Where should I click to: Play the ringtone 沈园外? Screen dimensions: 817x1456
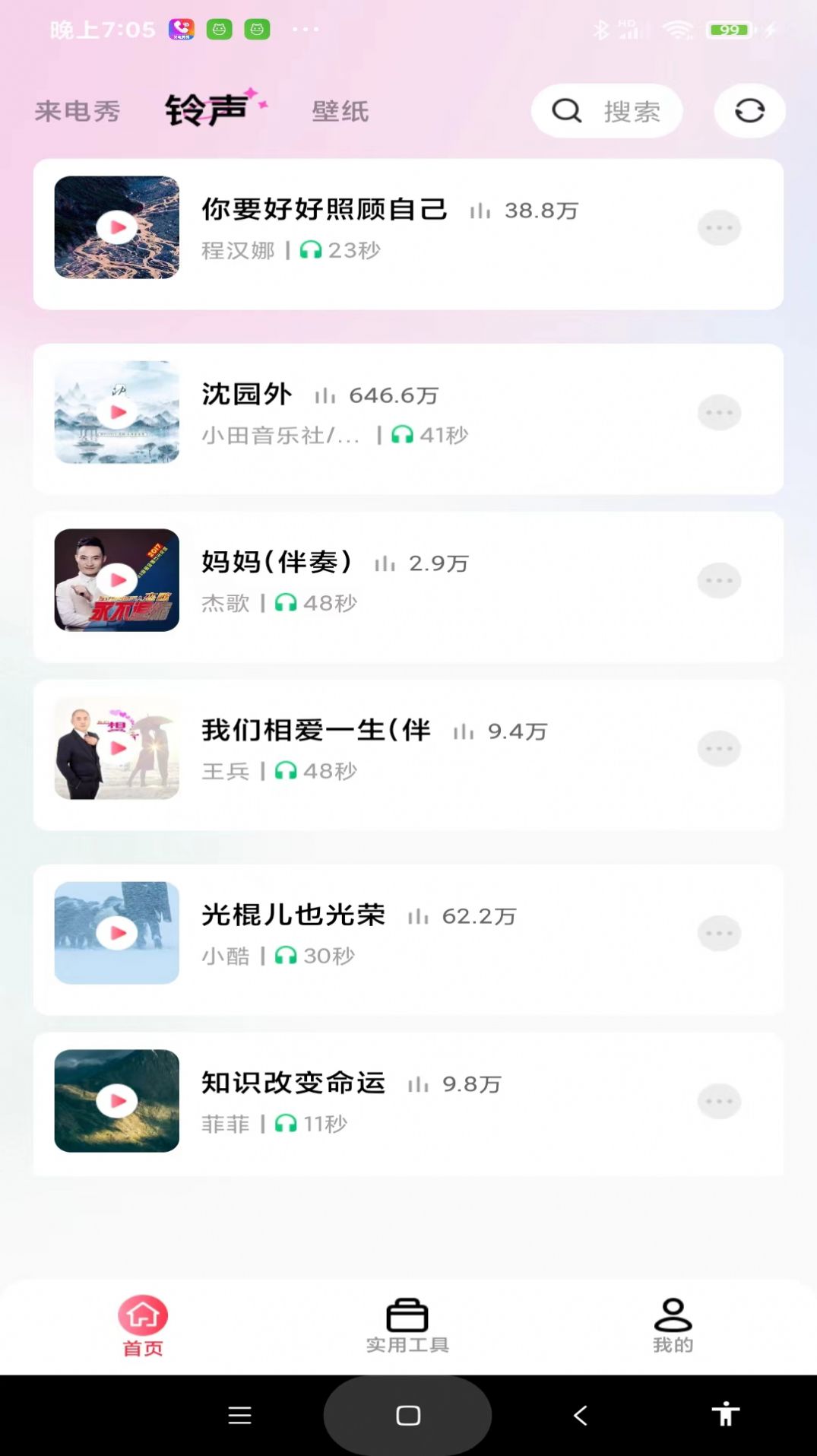116,413
